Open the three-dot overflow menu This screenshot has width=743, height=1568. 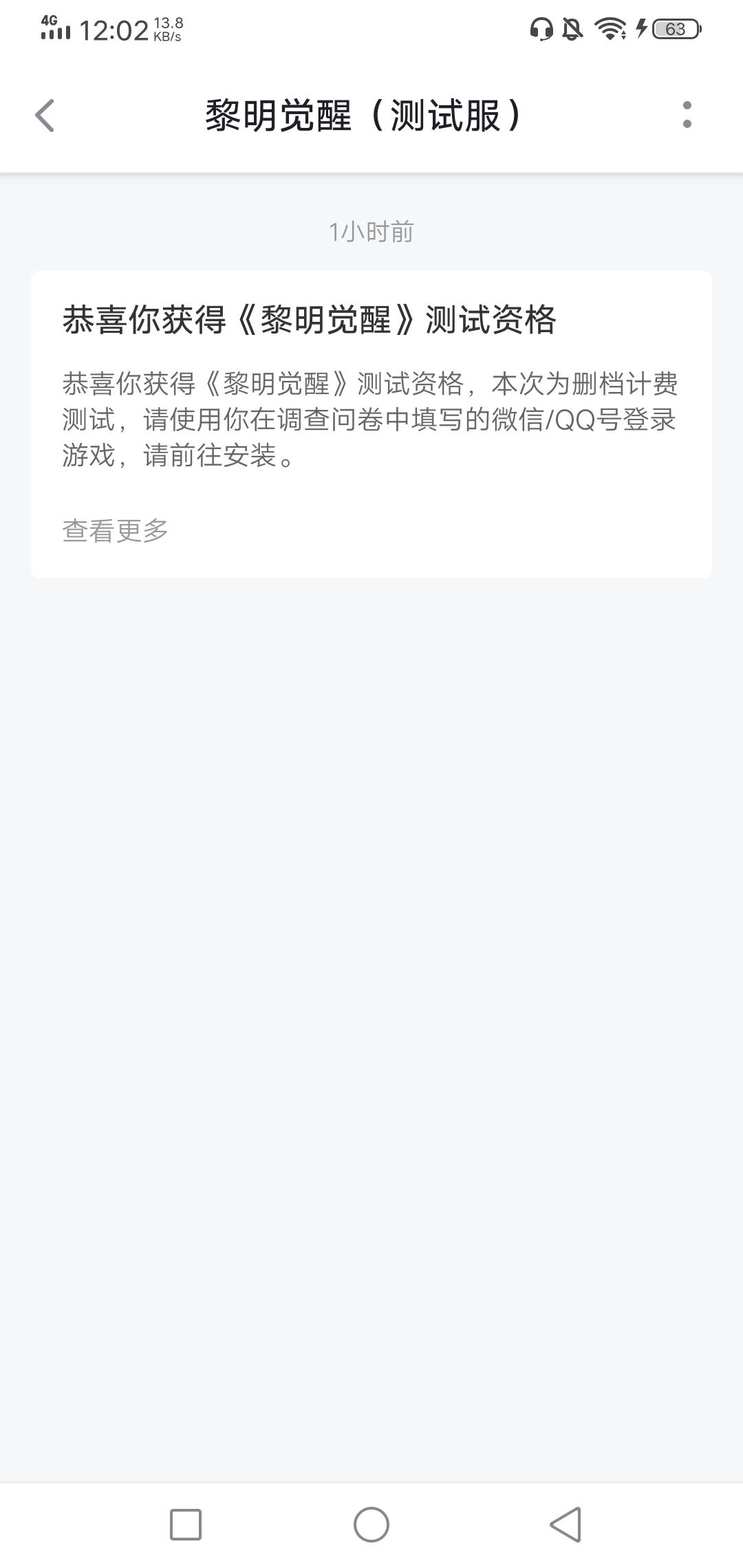[687, 115]
